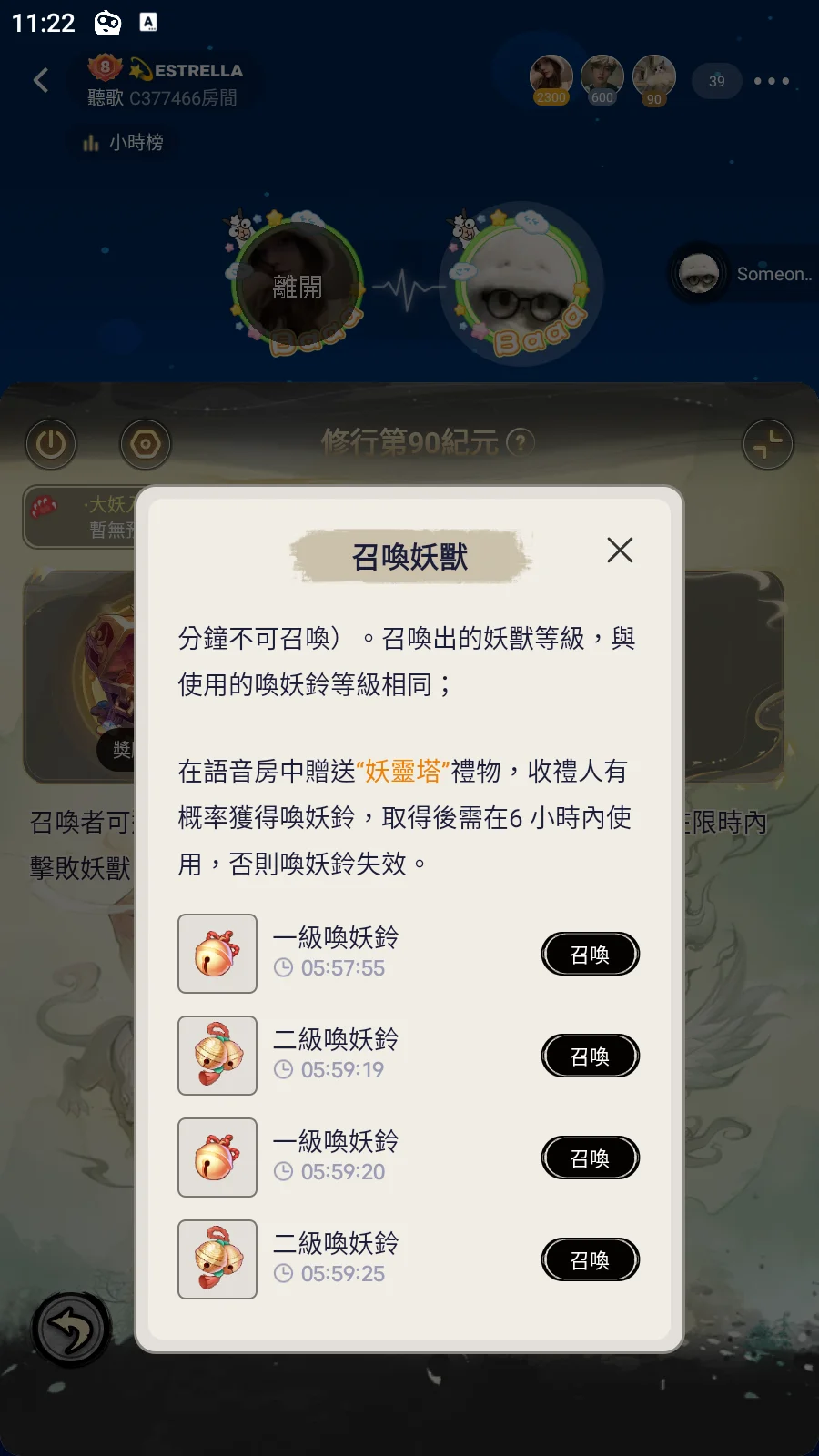Go back from the ESTRELLA room
Image resolution: width=819 pixels, height=1456 pixels.
pyautogui.click(x=41, y=80)
